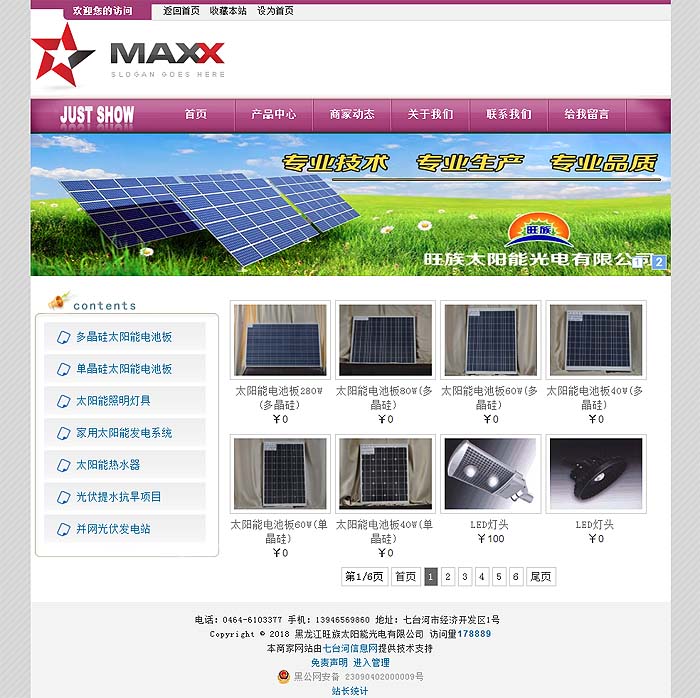
Task: Select the 单晶硅太阳能电池板 category
Action: pyautogui.click(x=124, y=369)
